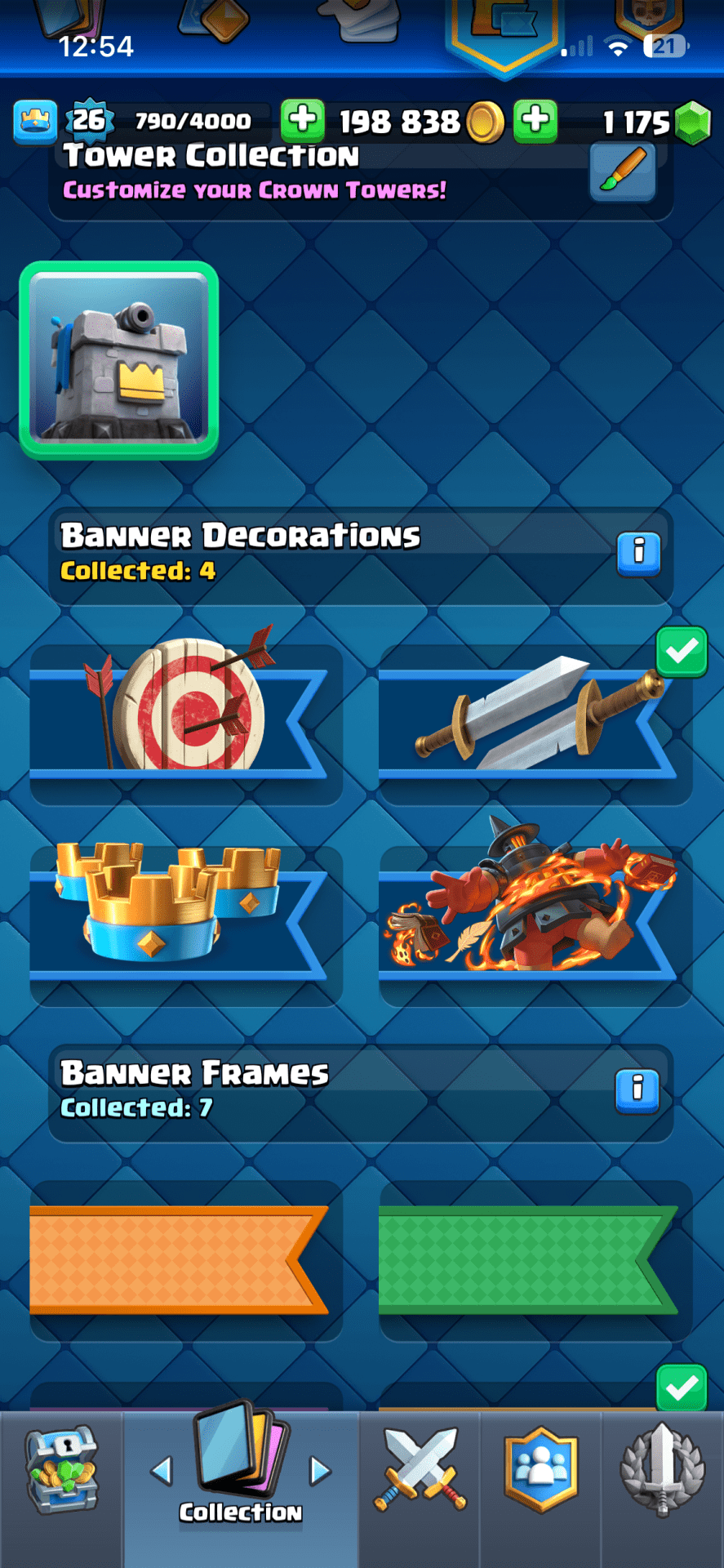This screenshot has height=1568, width=724.
Task: Open the events sword laurel tab
Action: point(662,1470)
